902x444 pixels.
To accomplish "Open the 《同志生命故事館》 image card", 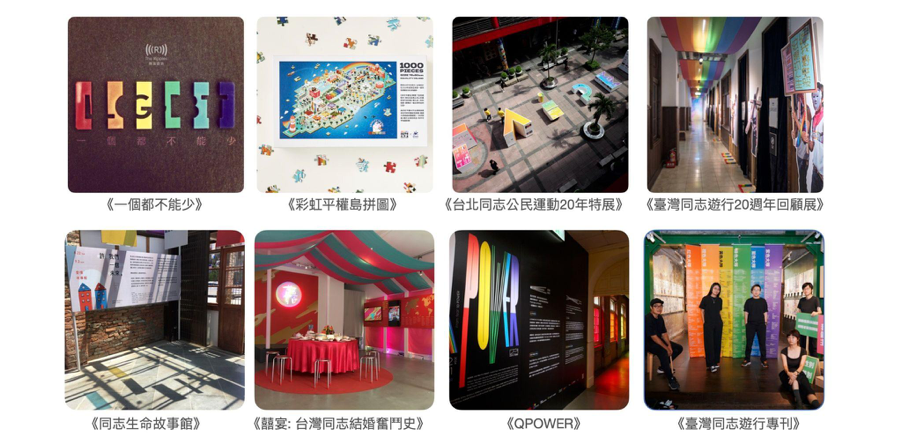I will click(x=154, y=320).
